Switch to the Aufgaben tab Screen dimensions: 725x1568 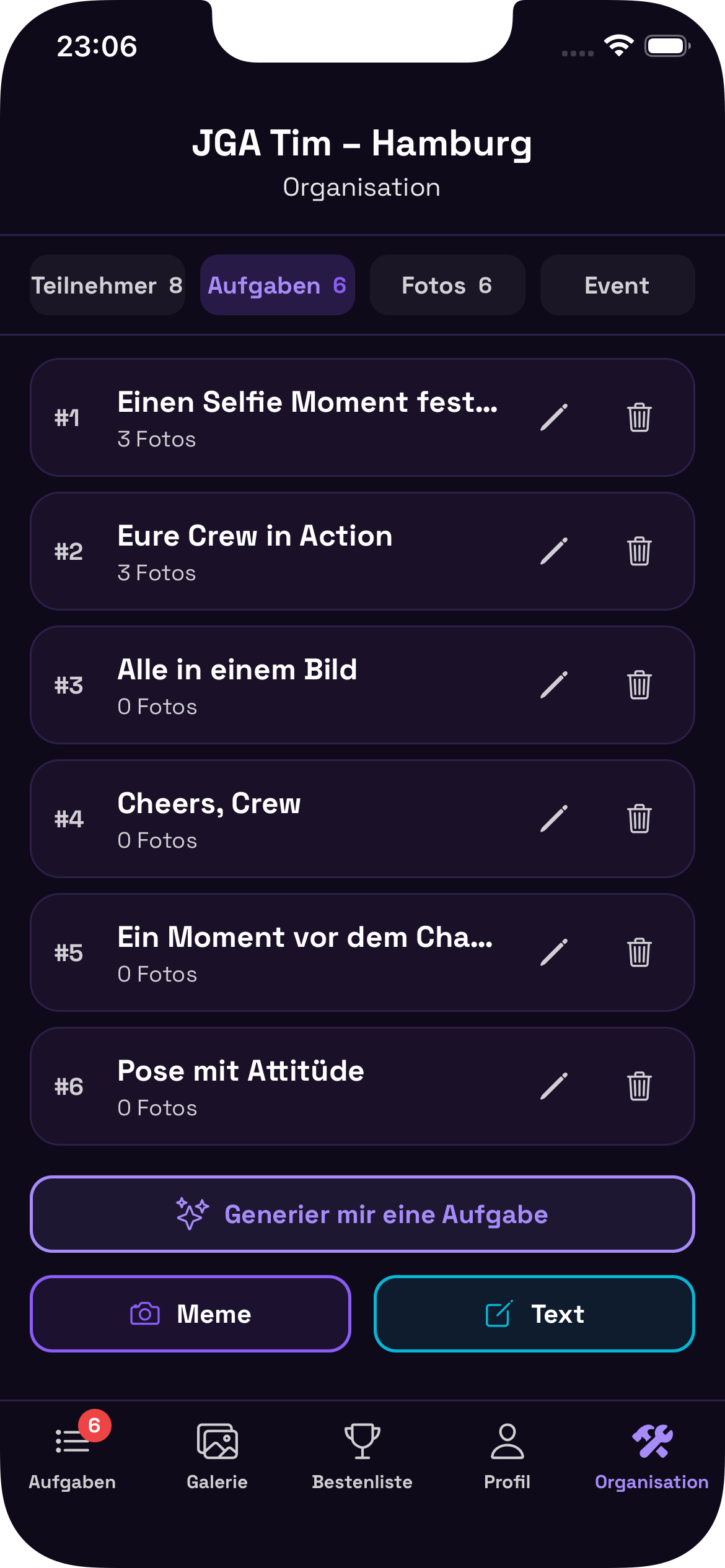tap(277, 285)
